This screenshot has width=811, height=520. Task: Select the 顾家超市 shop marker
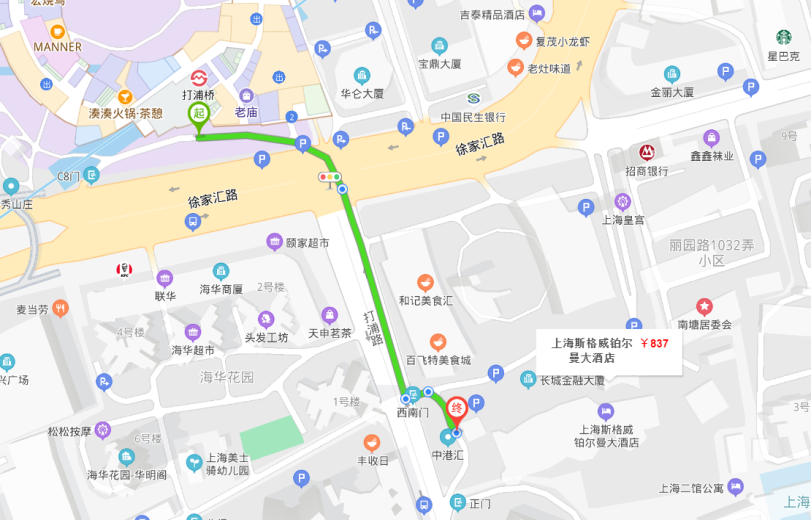[x=273, y=241]
